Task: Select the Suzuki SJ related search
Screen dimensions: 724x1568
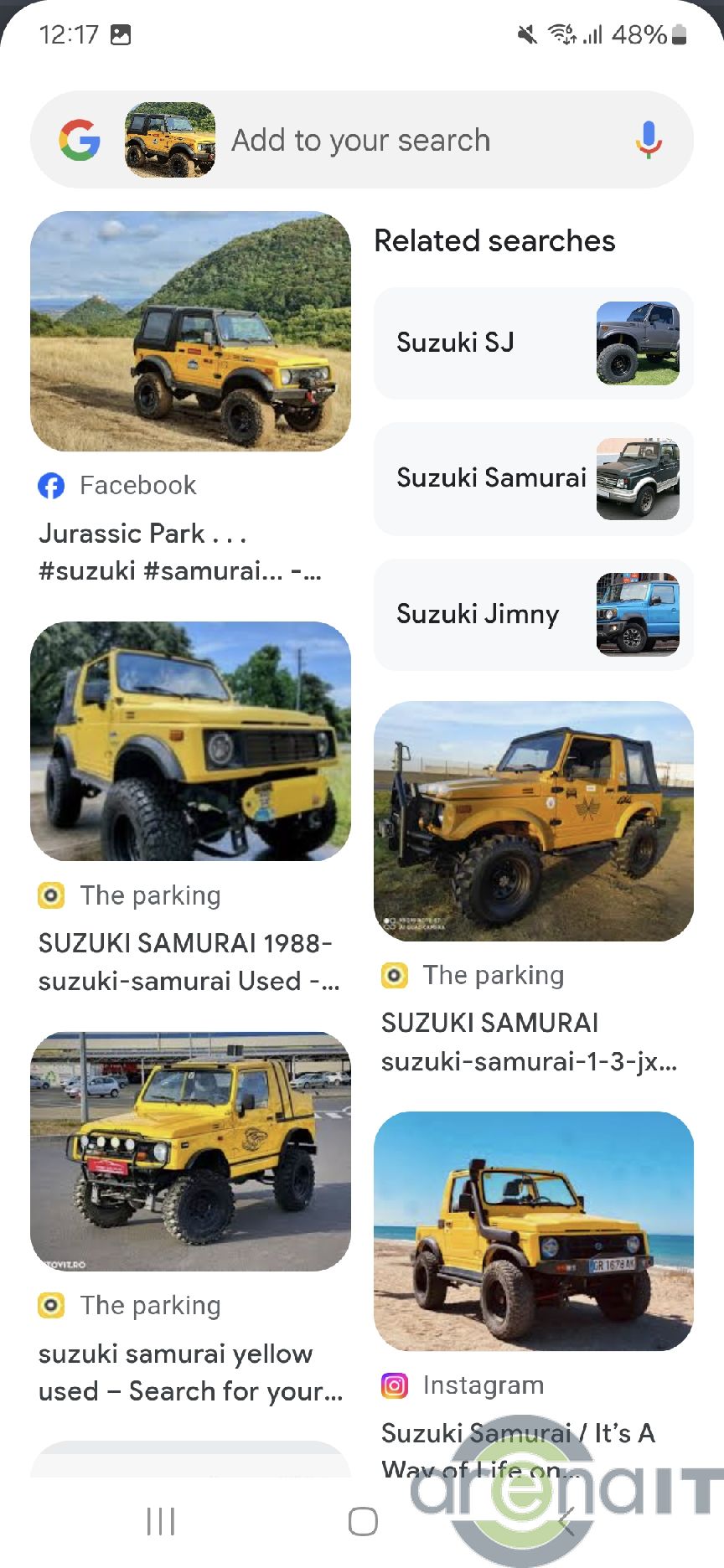Action: coord(533,343)
